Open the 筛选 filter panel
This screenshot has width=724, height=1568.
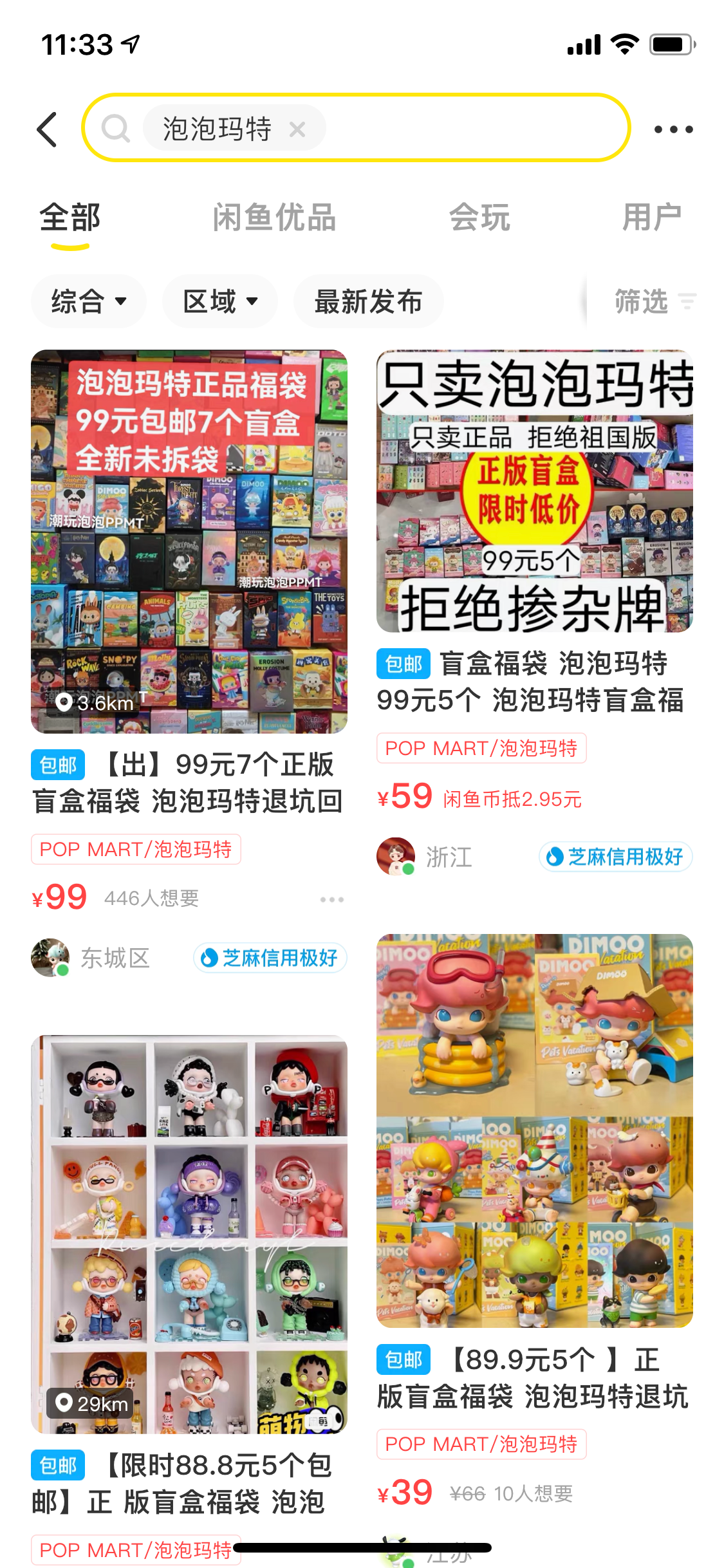point(653,301)
